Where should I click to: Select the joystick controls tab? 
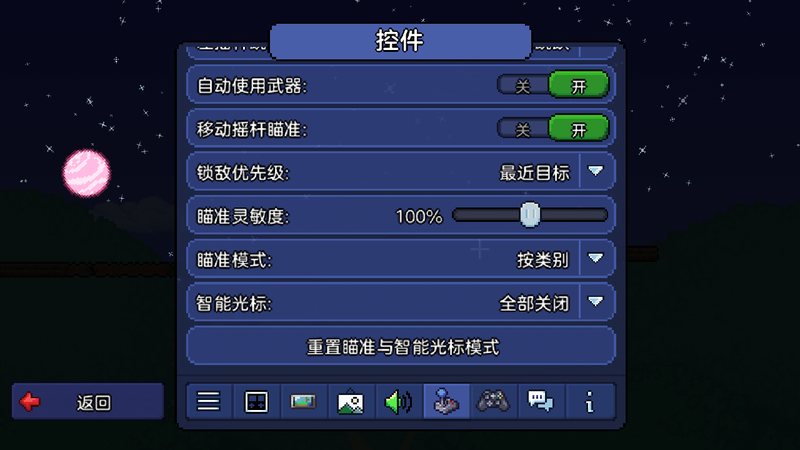tap(445, 402)
